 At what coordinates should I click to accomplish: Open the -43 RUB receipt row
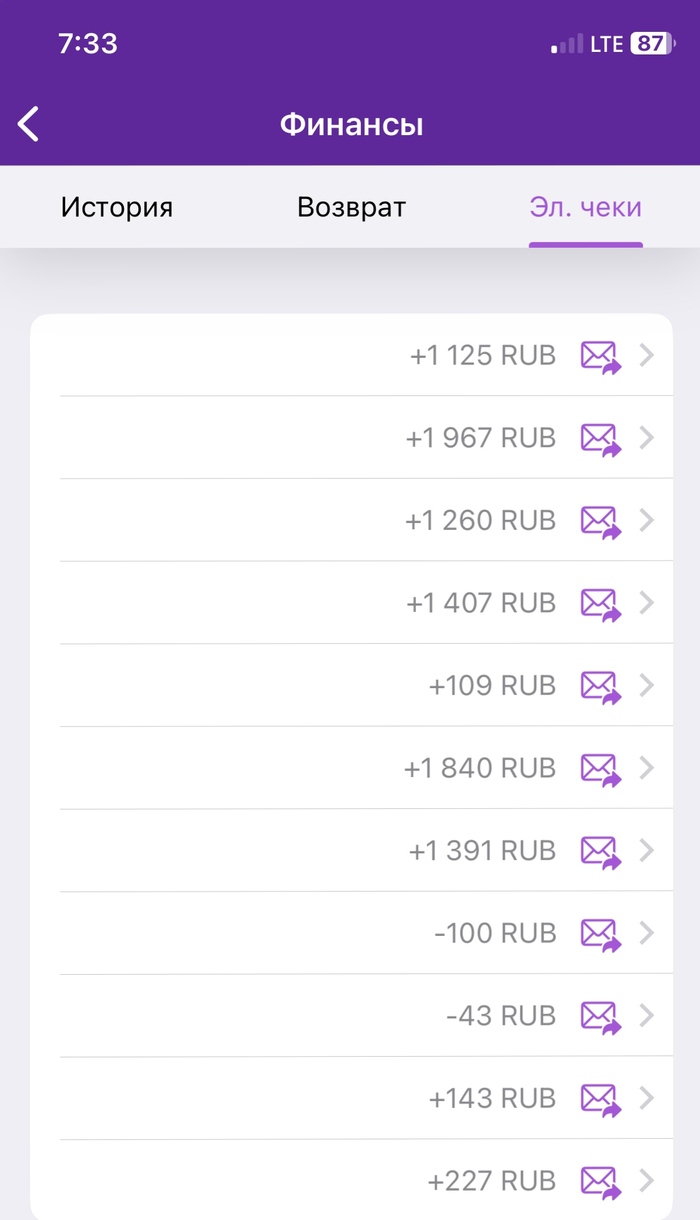pyautogui.click(x=500, y=1015)
